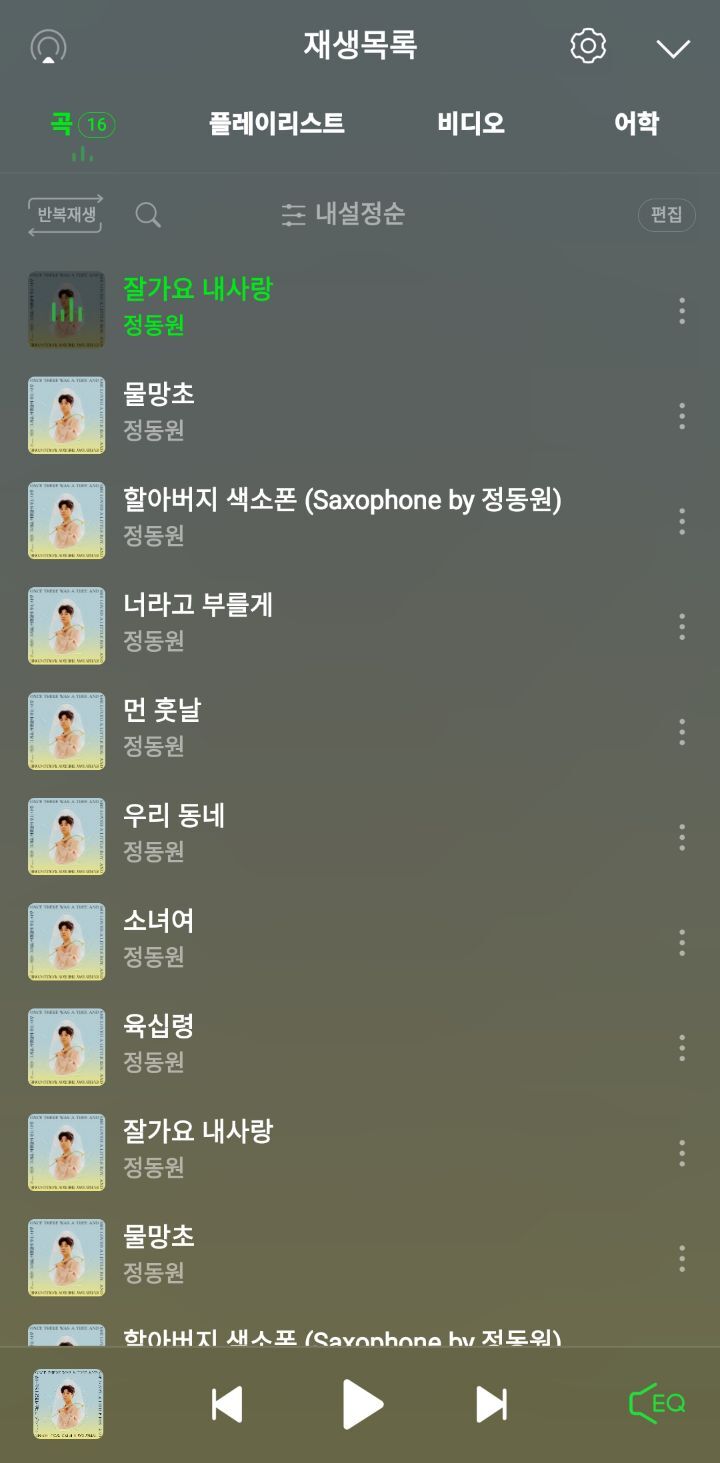Open the now playing album art

tap(68, 1404)
